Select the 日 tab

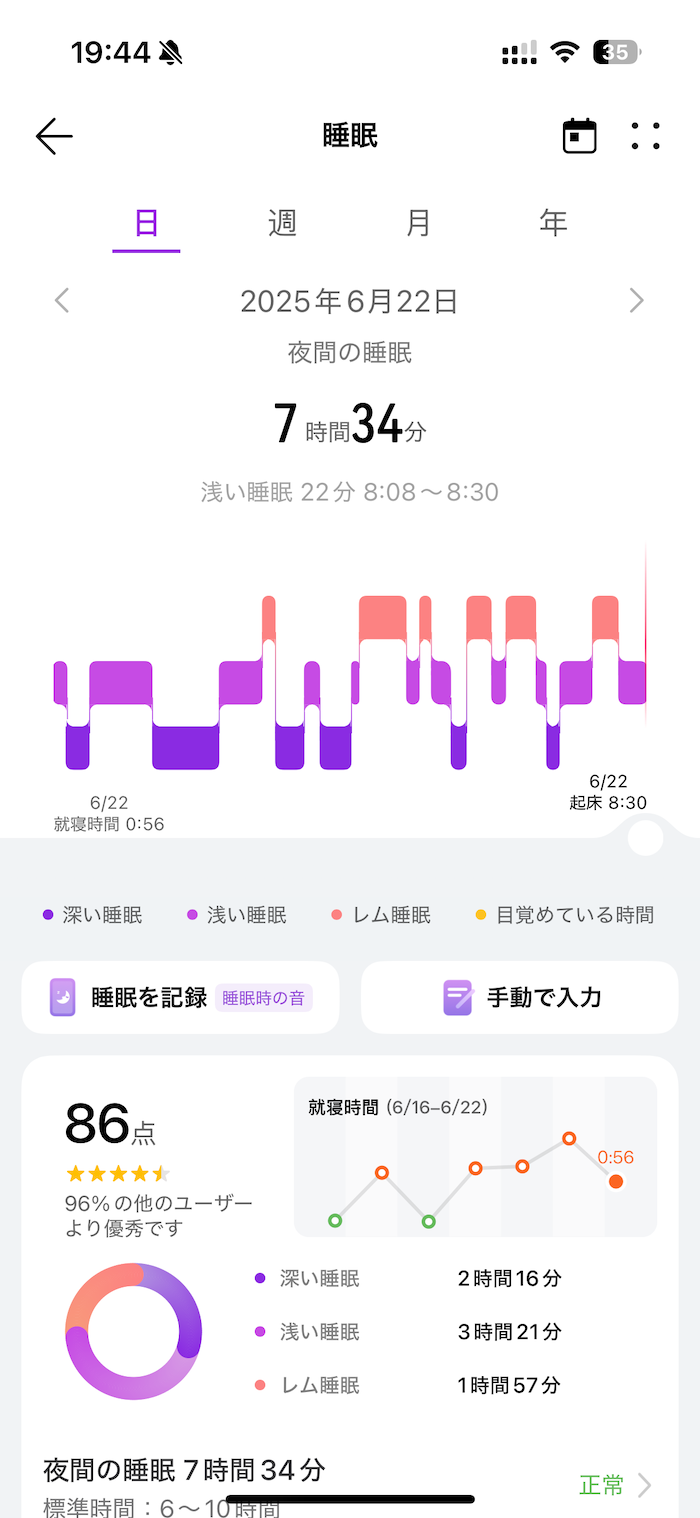pos(146,222)
